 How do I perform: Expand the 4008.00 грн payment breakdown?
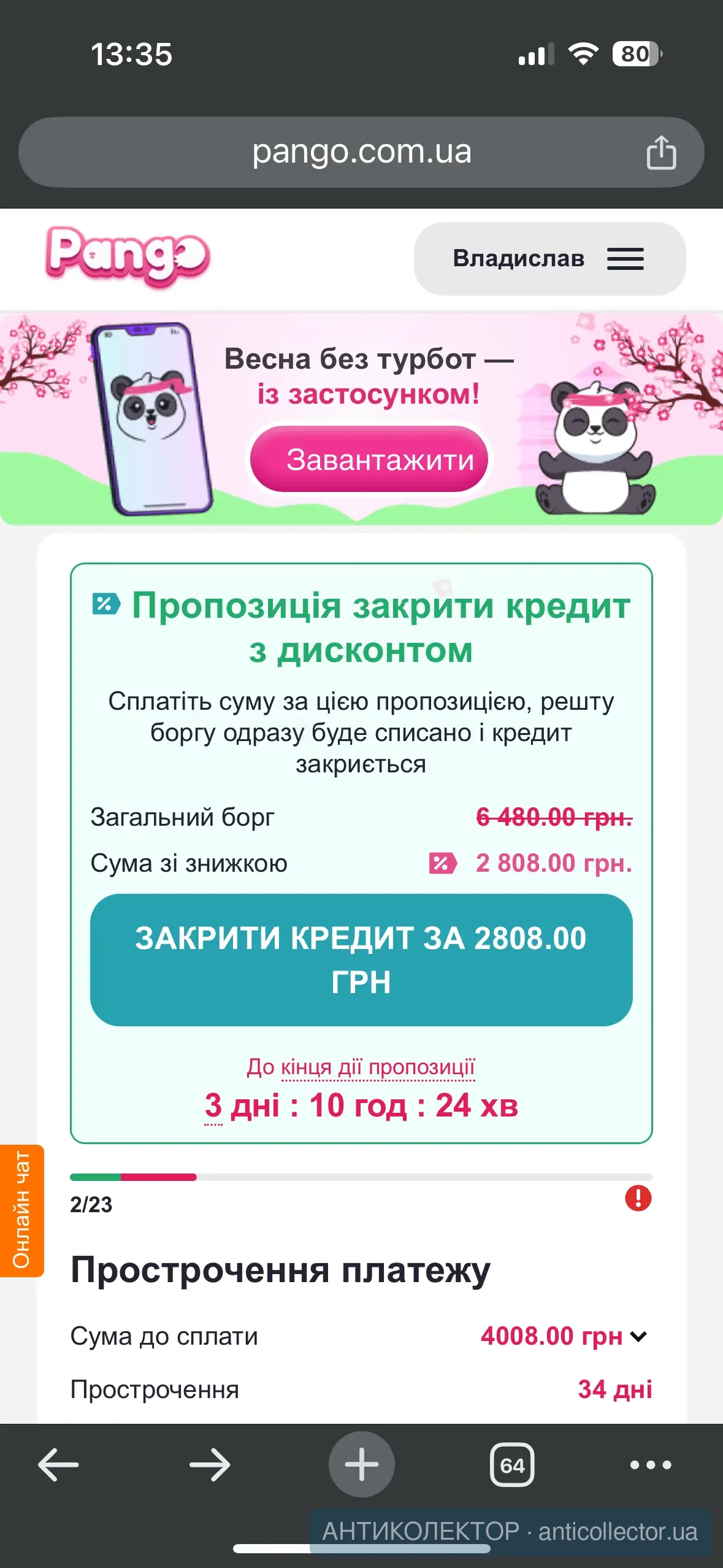point(638,1336)
